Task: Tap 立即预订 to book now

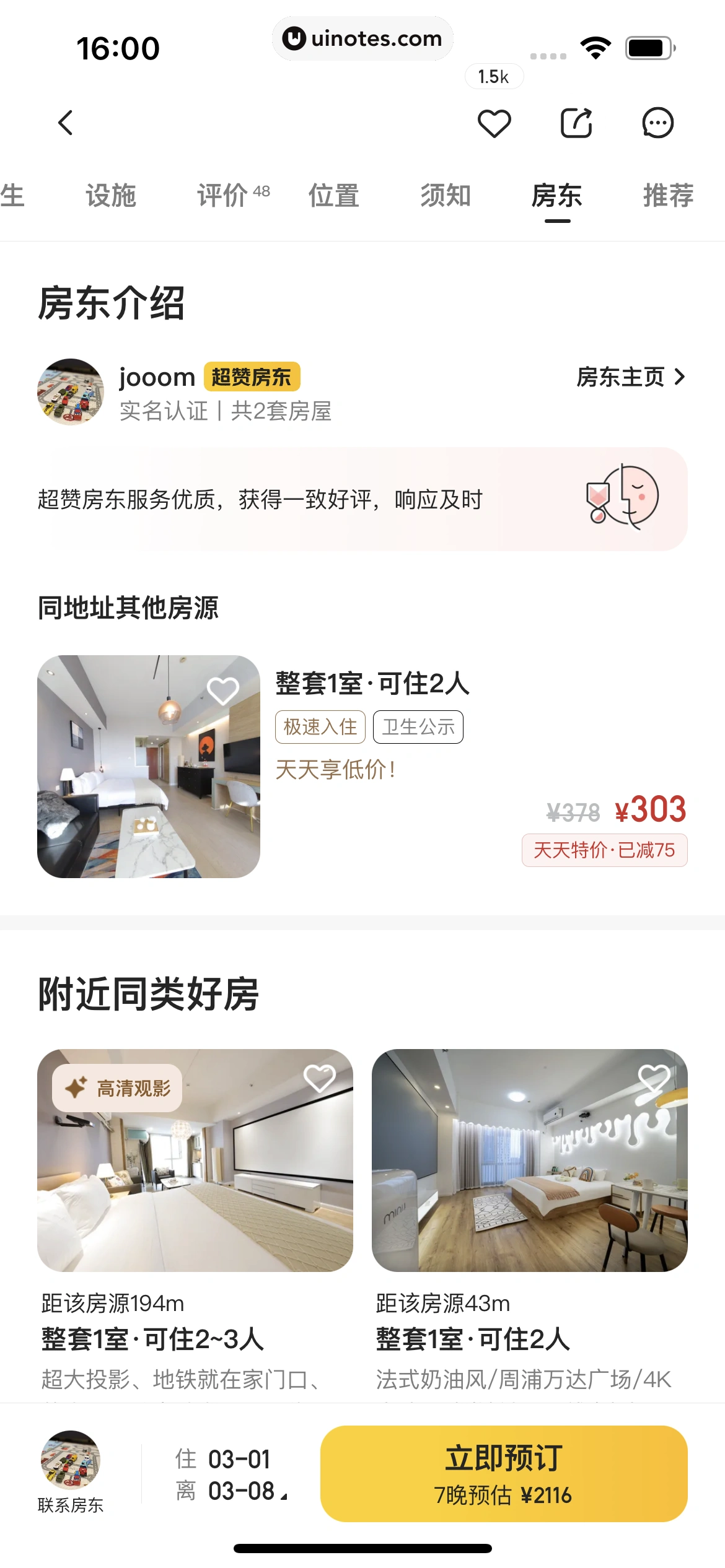Action: click(503, 1474)
